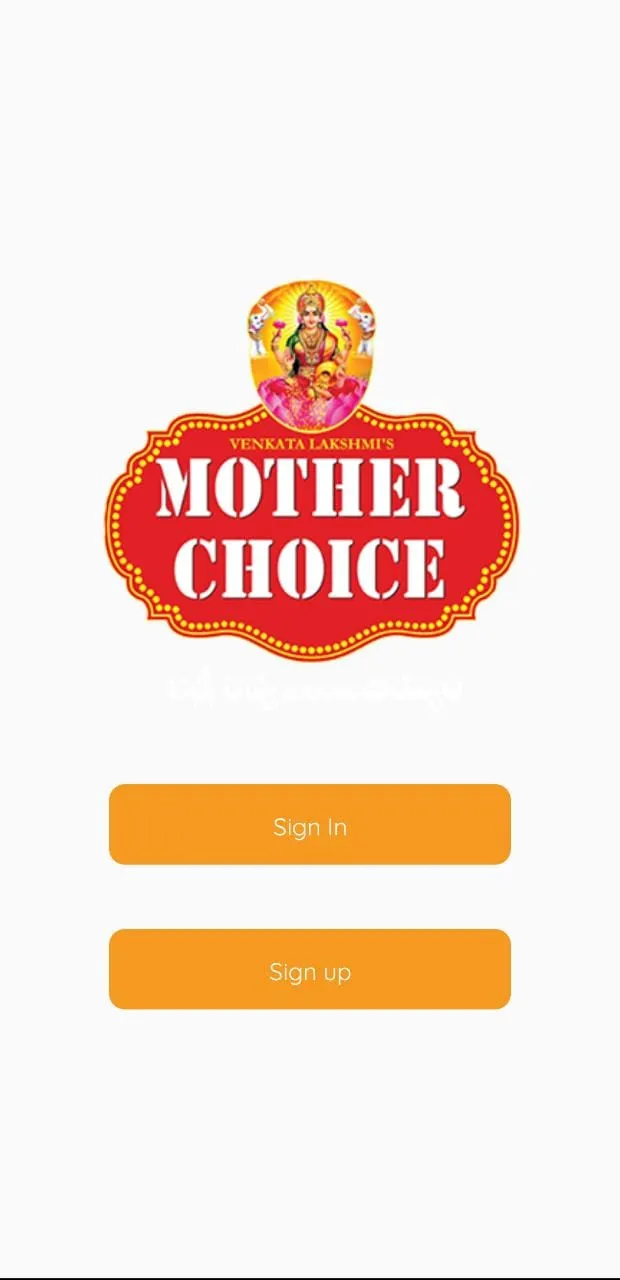Open Sign up to create account
This screenshot has width=620, height=1280.
pos(310,969)
